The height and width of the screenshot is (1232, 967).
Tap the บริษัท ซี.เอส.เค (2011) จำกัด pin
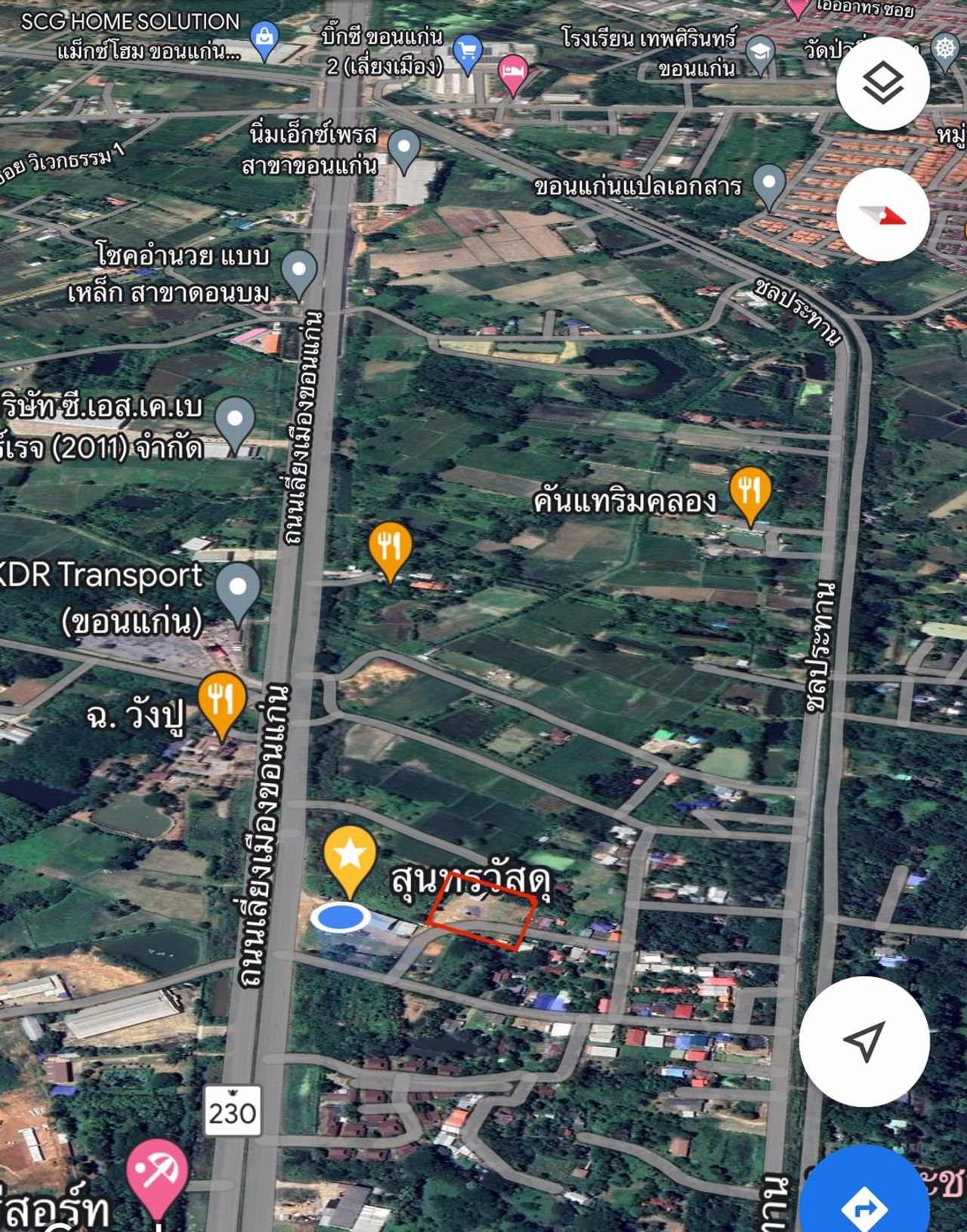click(235, 419)
